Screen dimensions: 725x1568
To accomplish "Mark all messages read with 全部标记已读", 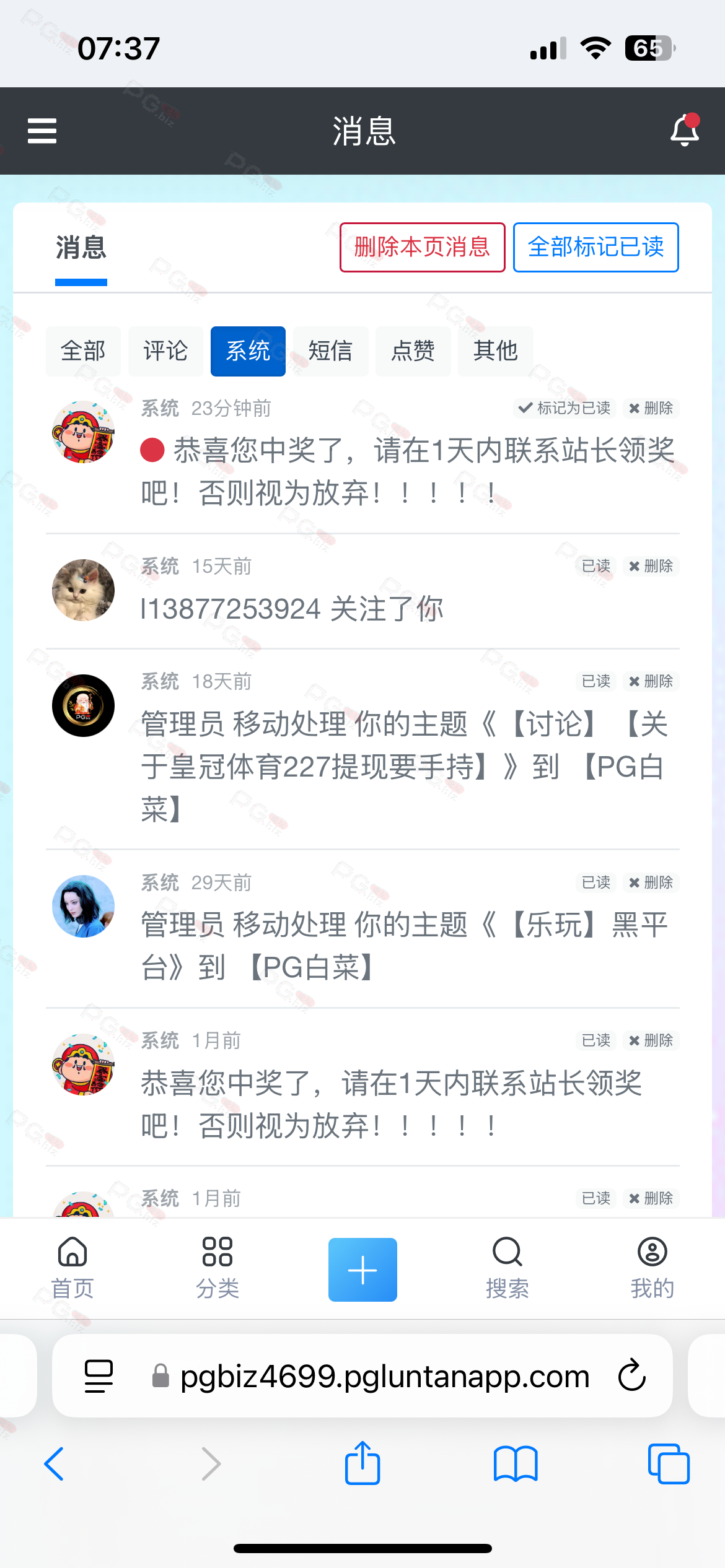I will click(x=595, y=247).
